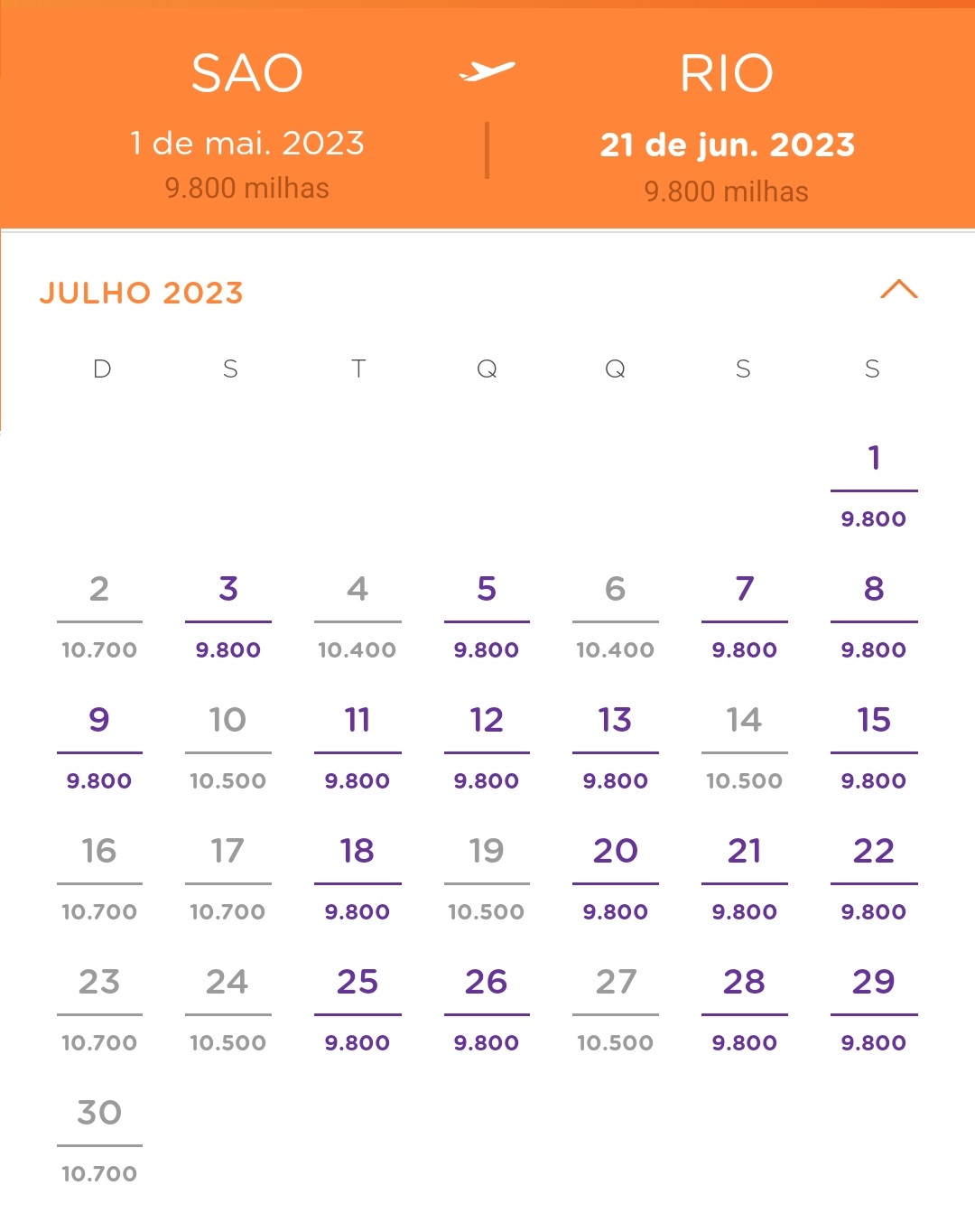The width and height of the screenshot is (975, 1232).
Task: Select the RIO return date tab
Action: [727, 126]
